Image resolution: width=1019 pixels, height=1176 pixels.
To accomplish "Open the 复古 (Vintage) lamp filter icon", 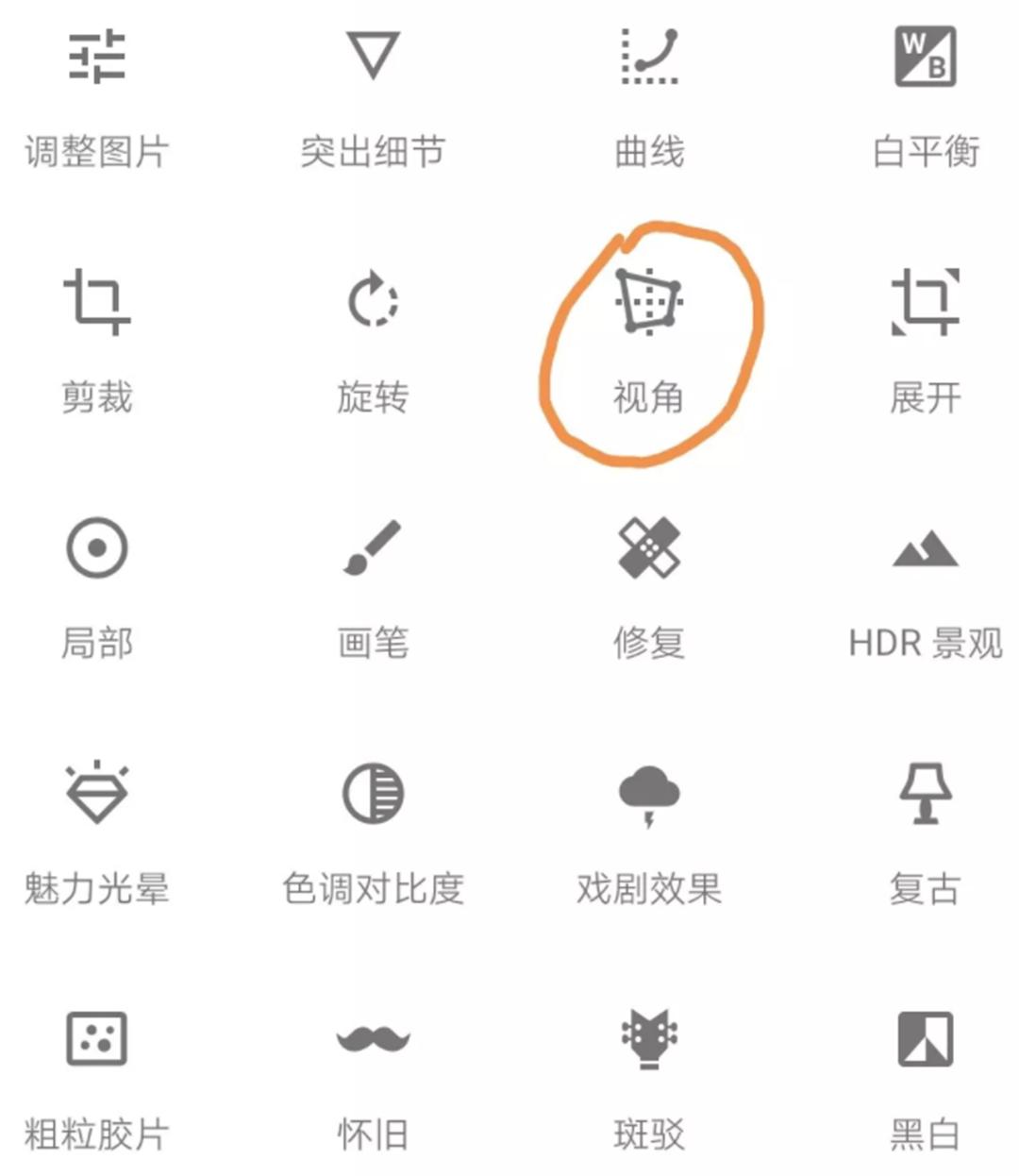I will pos(925,795).
